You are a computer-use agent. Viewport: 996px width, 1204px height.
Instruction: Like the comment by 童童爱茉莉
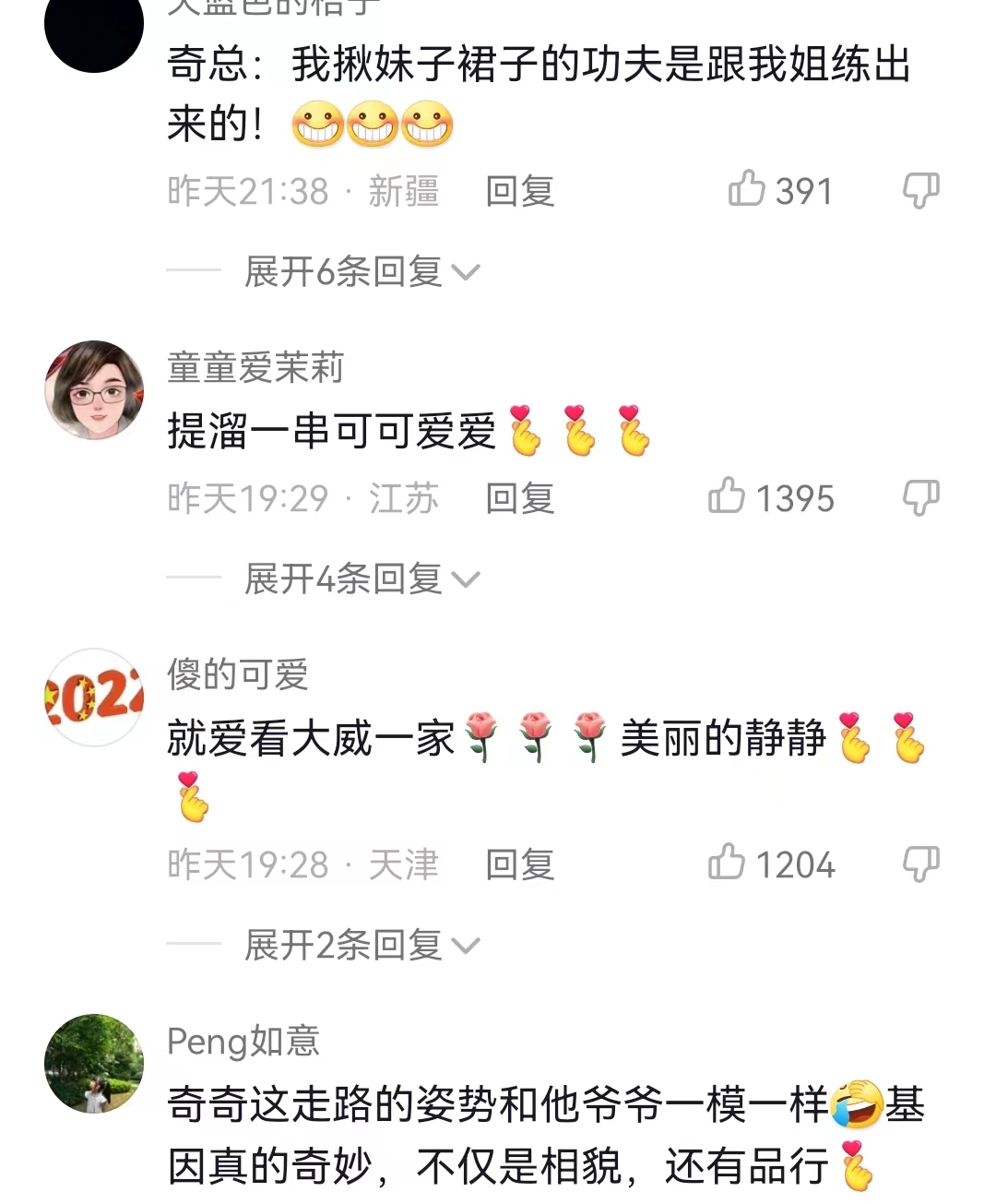pos(729,497)
